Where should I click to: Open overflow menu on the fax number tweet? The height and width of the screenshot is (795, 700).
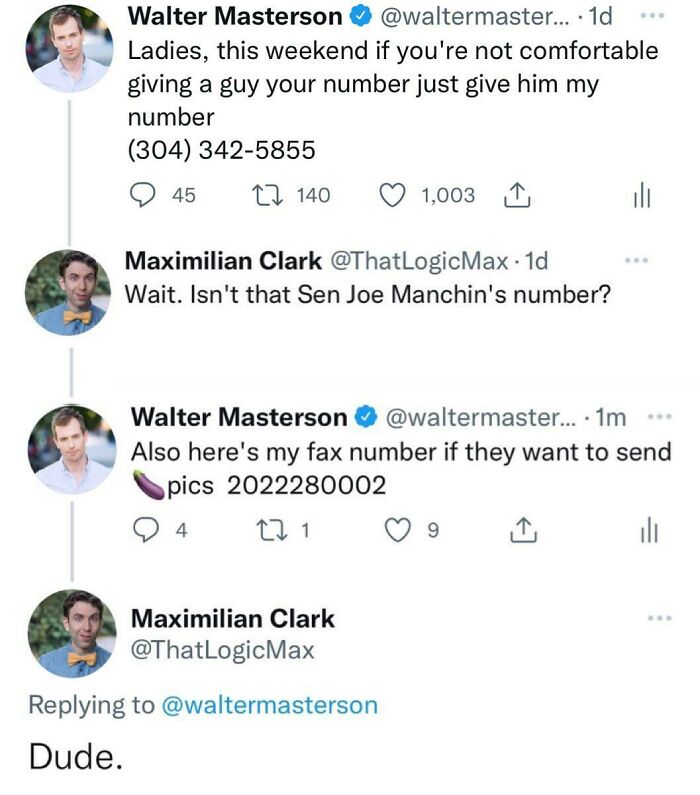click(660, 417)
